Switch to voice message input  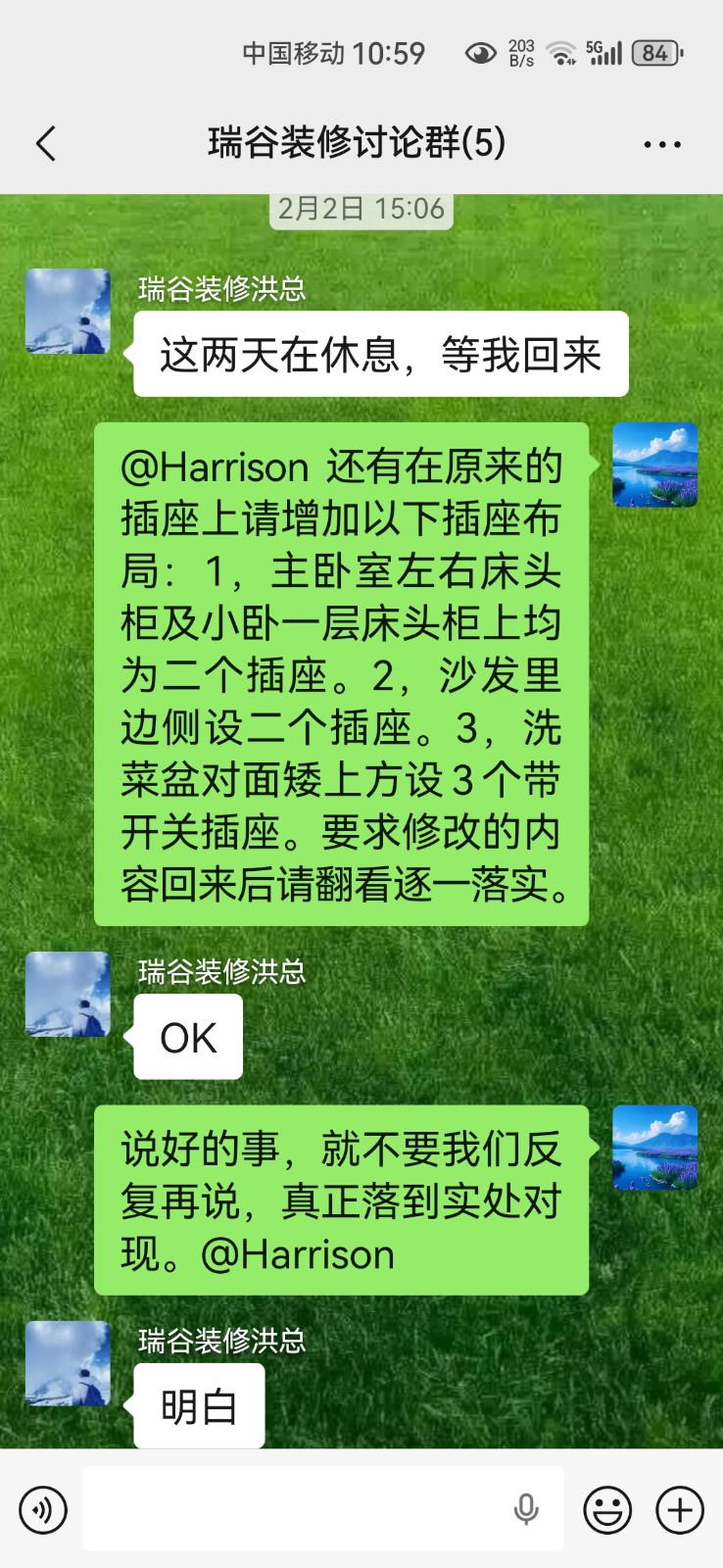coord(43,1510)
